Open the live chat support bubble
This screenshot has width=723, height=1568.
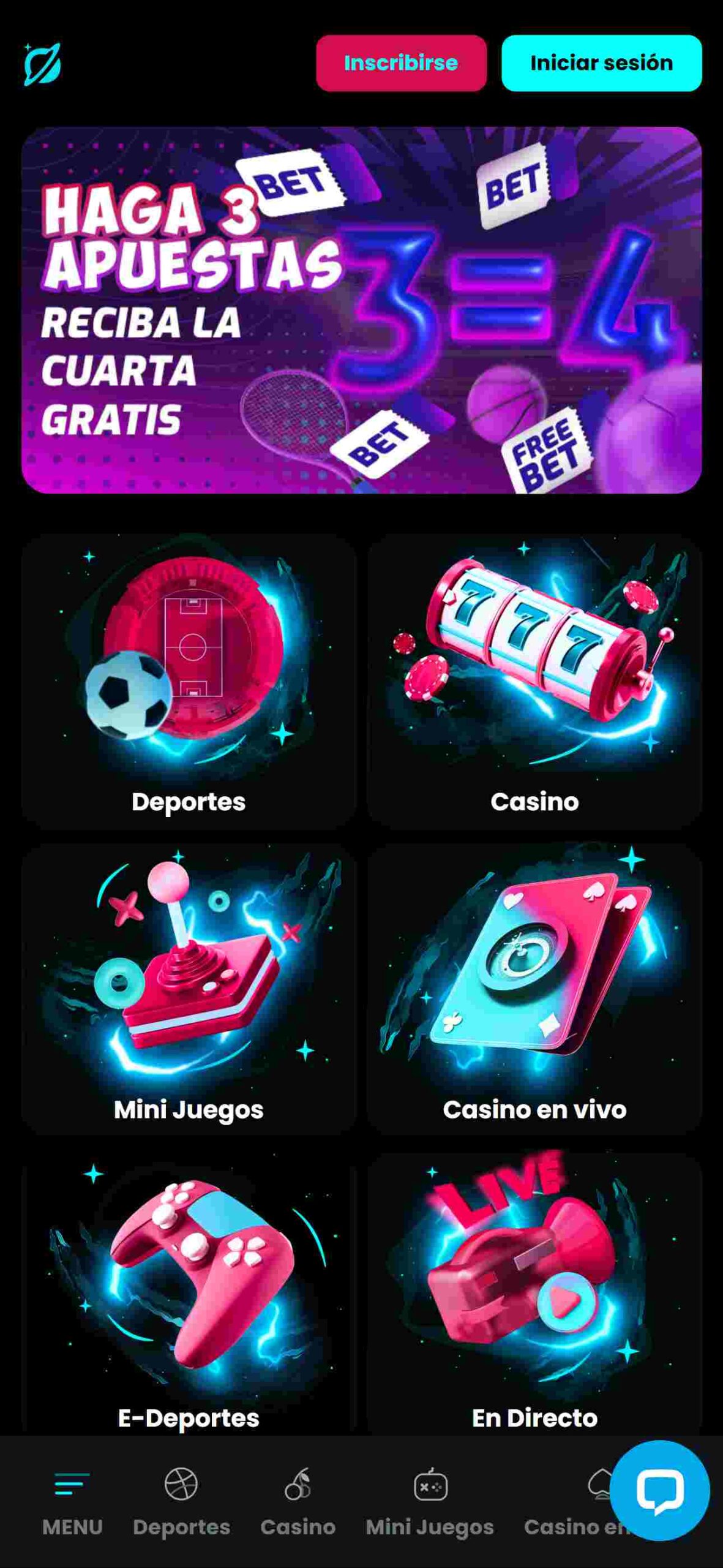click(659, 1490)
